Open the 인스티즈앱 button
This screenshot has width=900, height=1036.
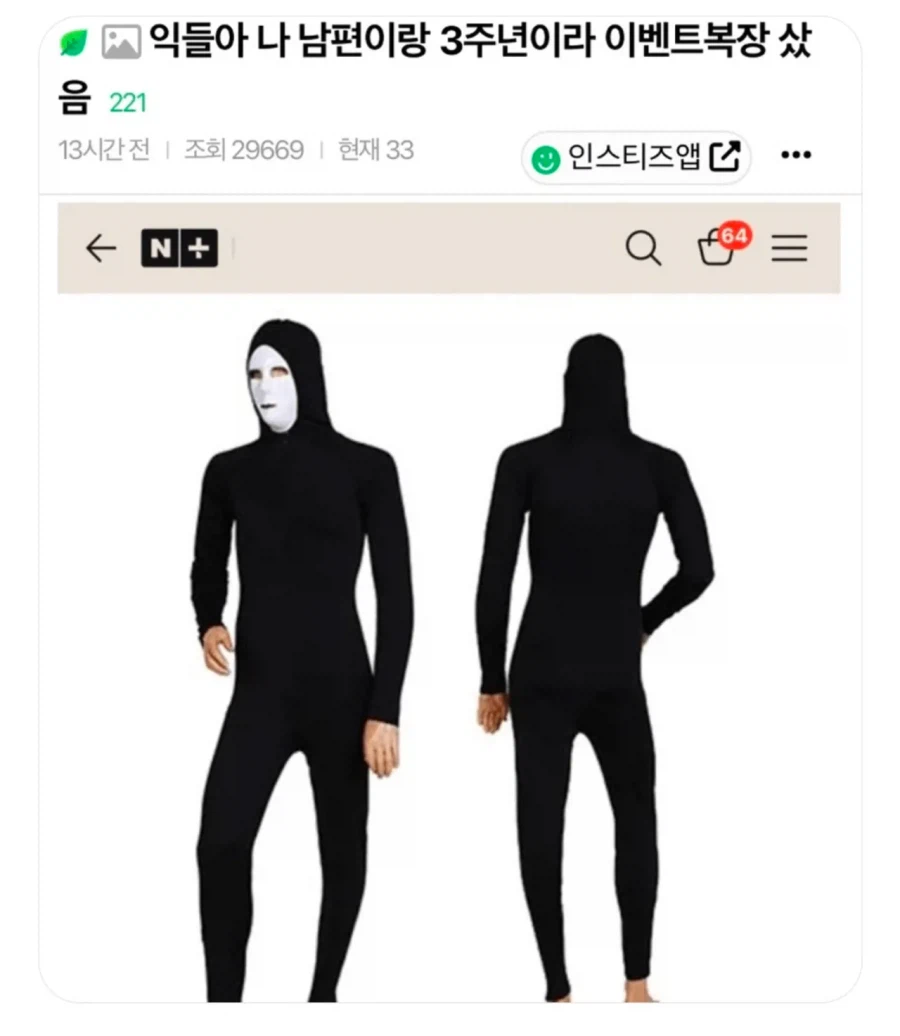(x=637, y=155)
